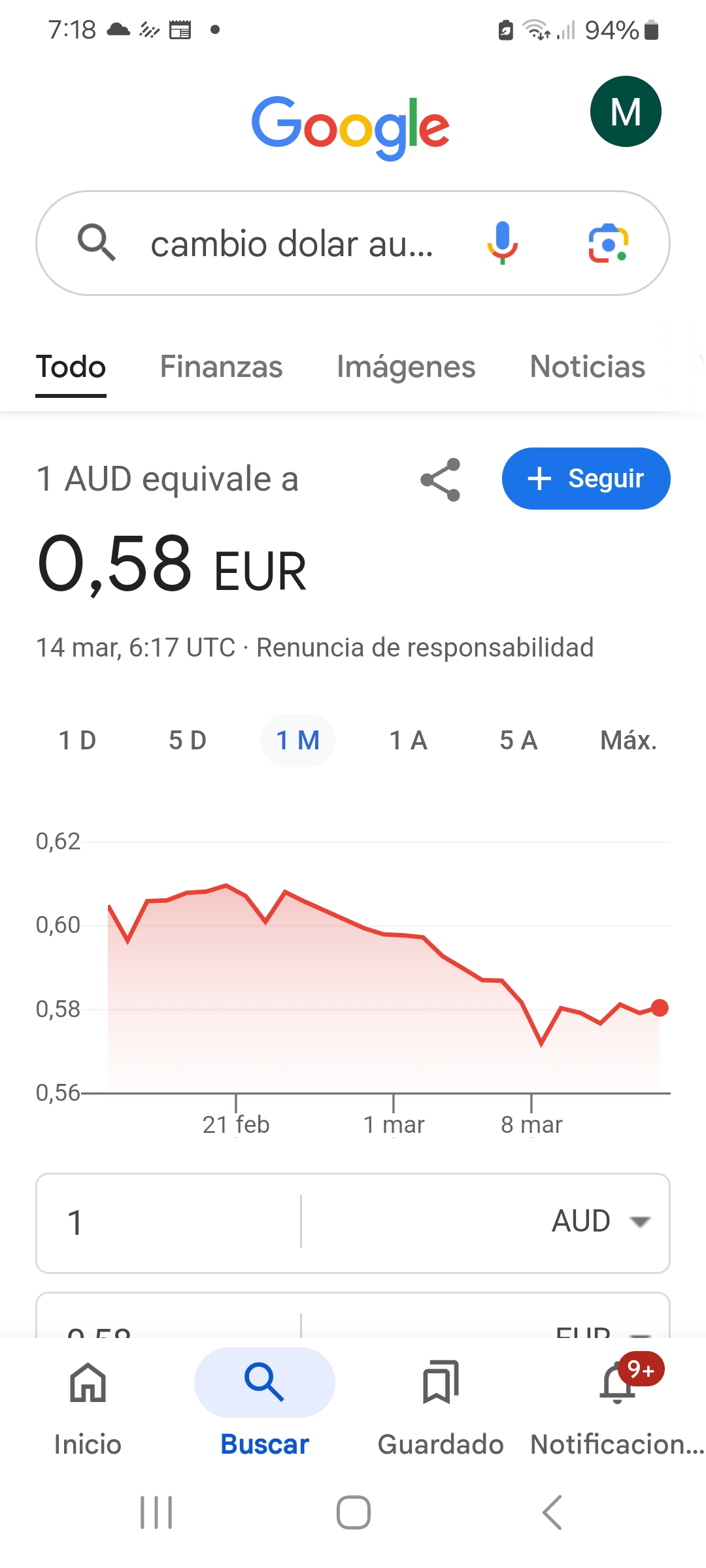
Task: Switch to the Noticias tab
Action: pos(587,367)
